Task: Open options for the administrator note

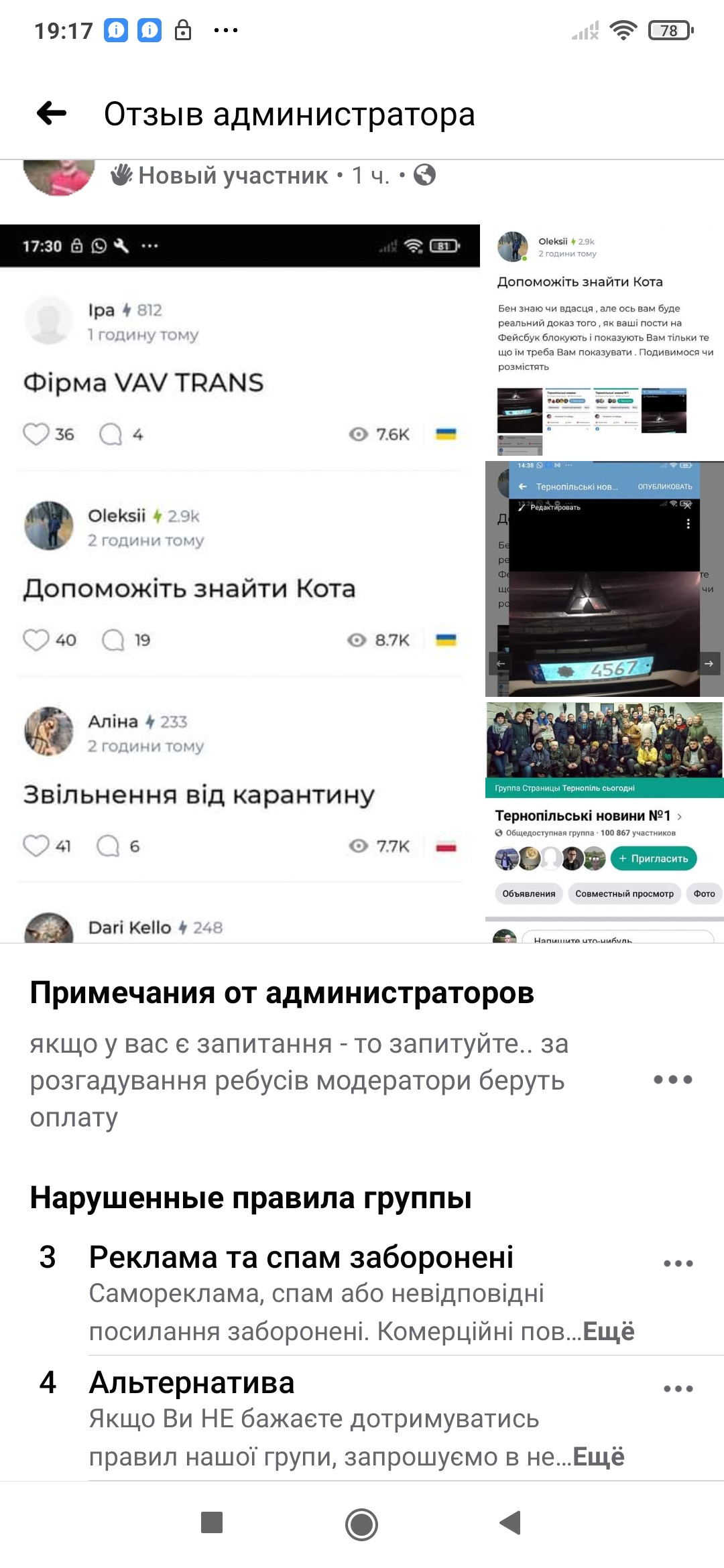Action: coord(672,1080)
